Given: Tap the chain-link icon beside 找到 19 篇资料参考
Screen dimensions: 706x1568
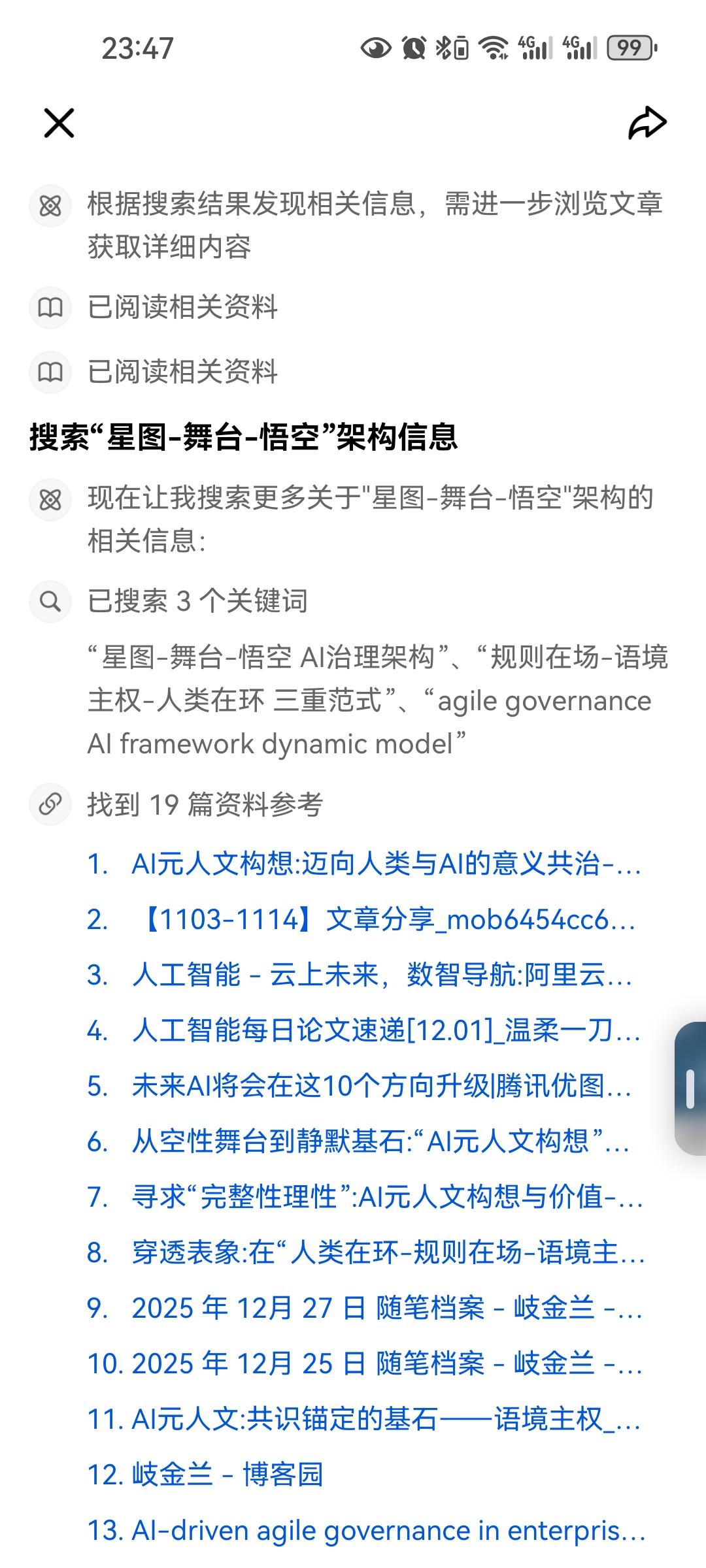Looking at the screenshot, I should pyautogui.click(x=50, y=804).
